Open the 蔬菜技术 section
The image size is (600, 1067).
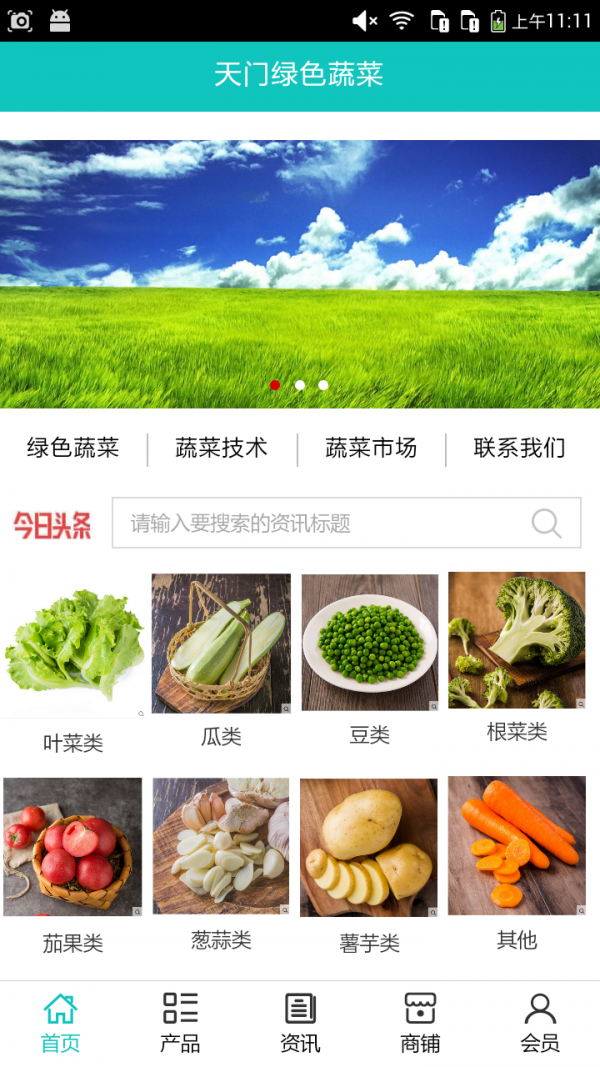[x=221, y=448]
